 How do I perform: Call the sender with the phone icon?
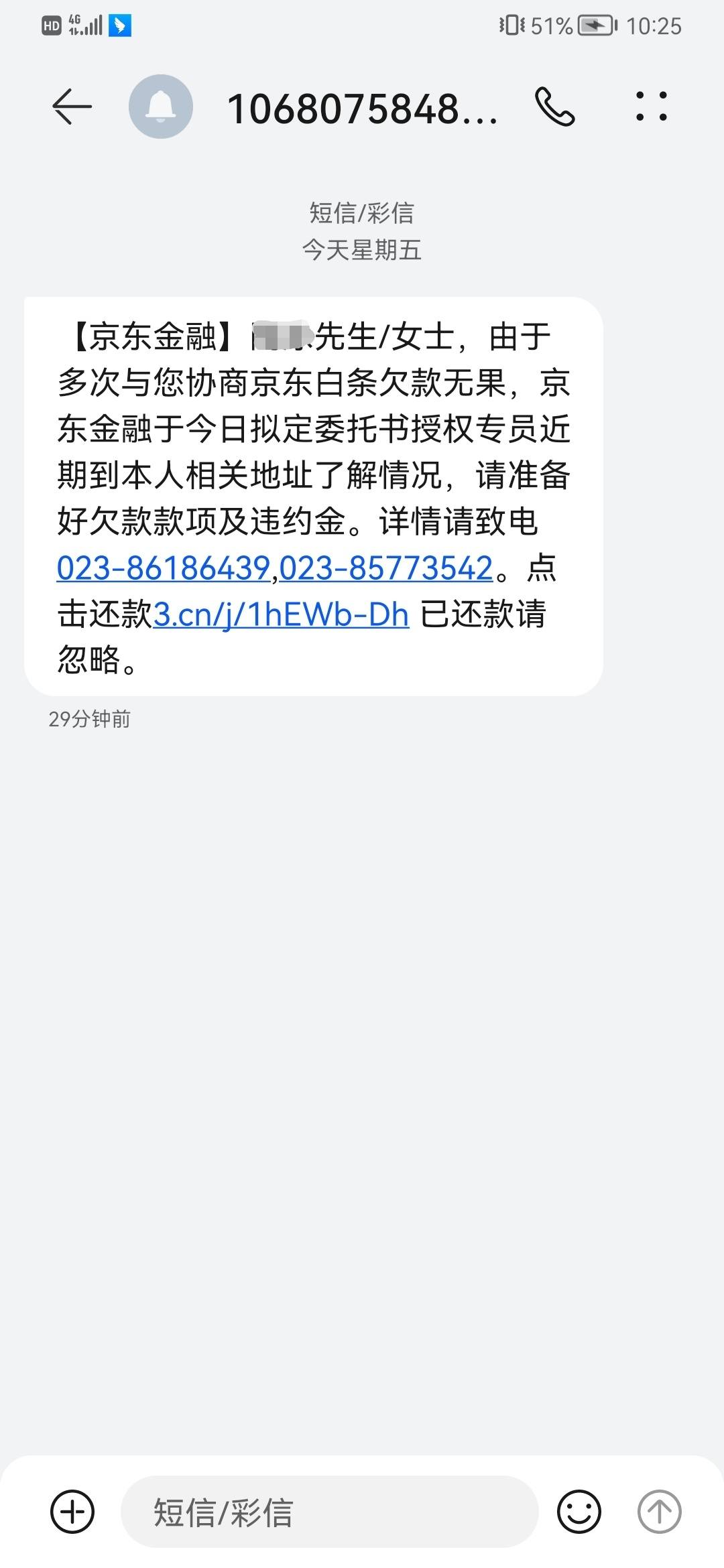(x=555, y=107)
